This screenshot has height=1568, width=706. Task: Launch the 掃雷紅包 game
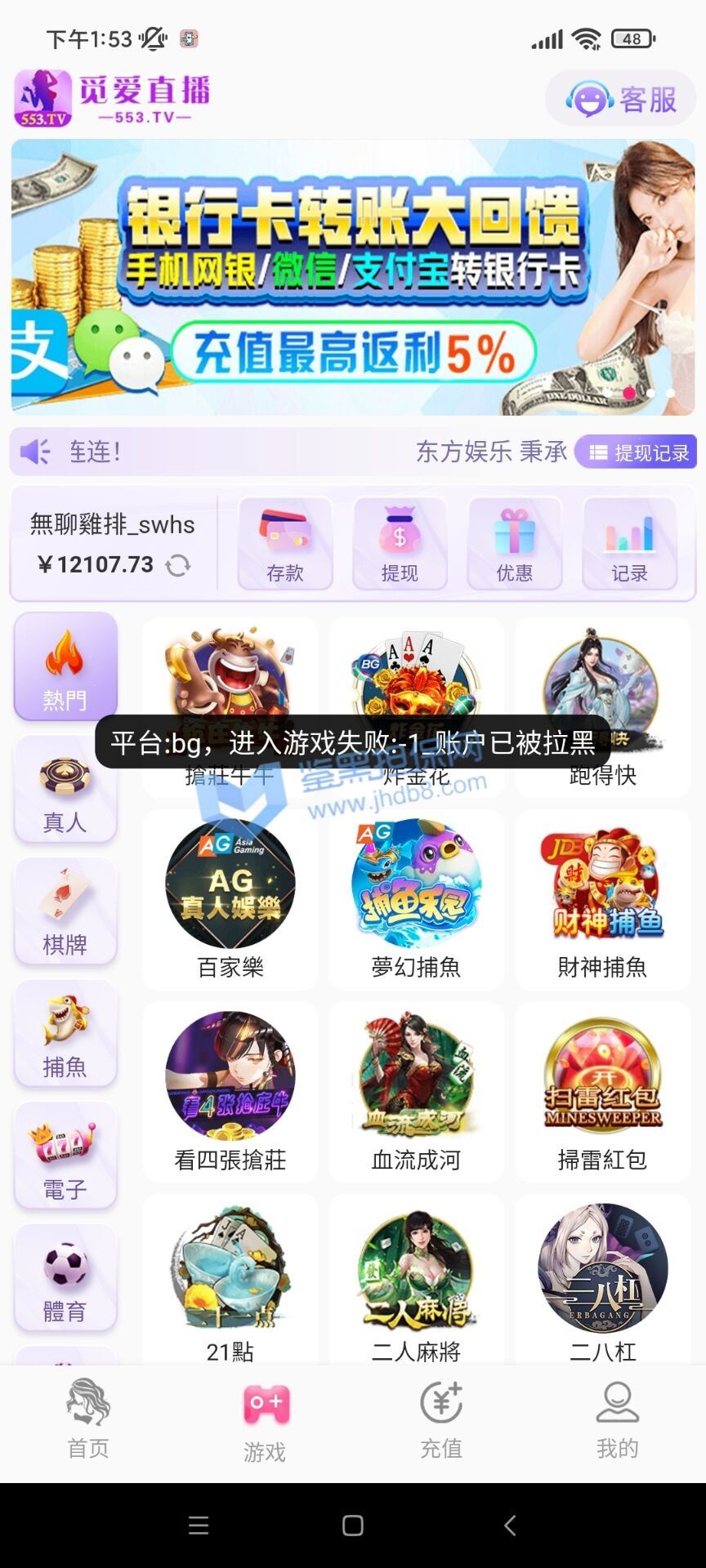pos(603,1093)
